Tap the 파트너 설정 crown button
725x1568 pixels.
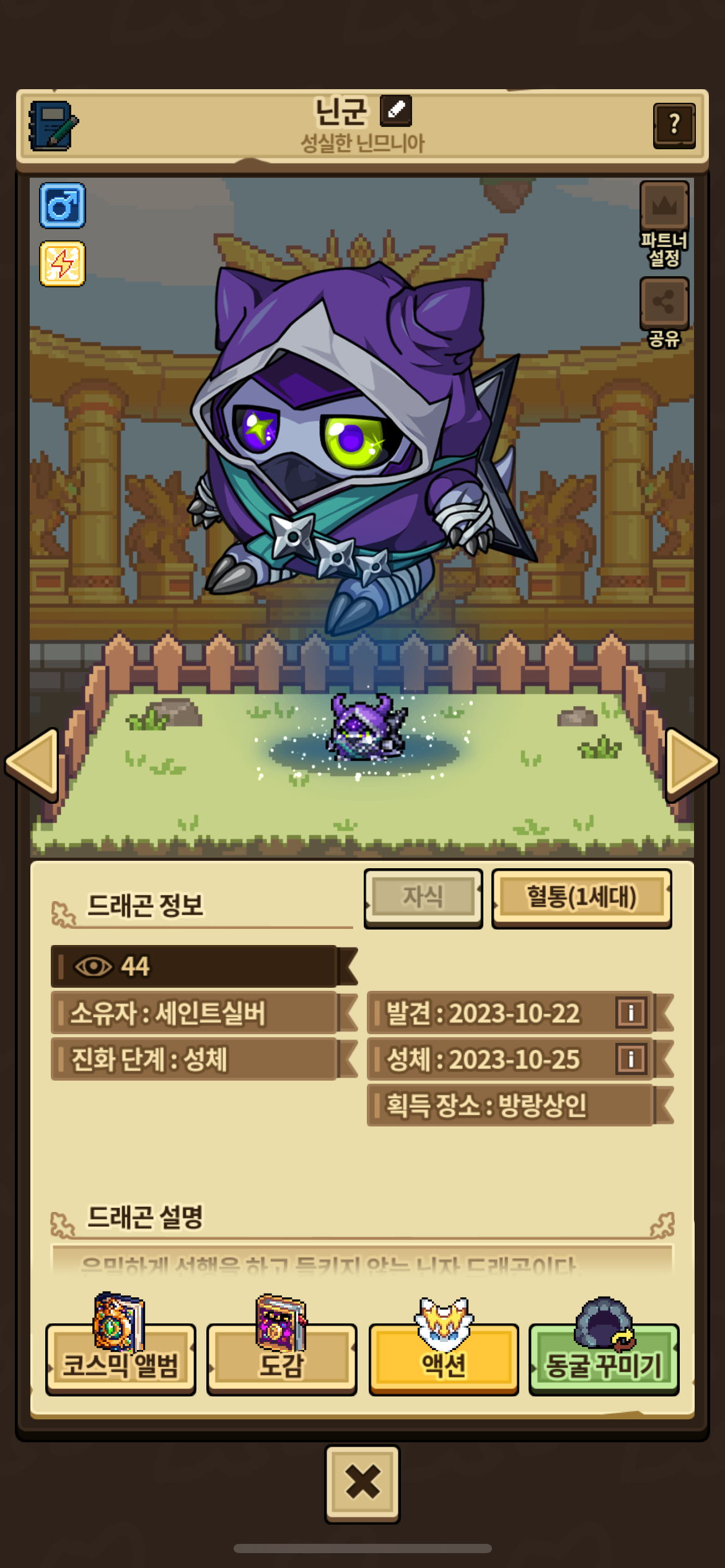click(x=664, y=206)
